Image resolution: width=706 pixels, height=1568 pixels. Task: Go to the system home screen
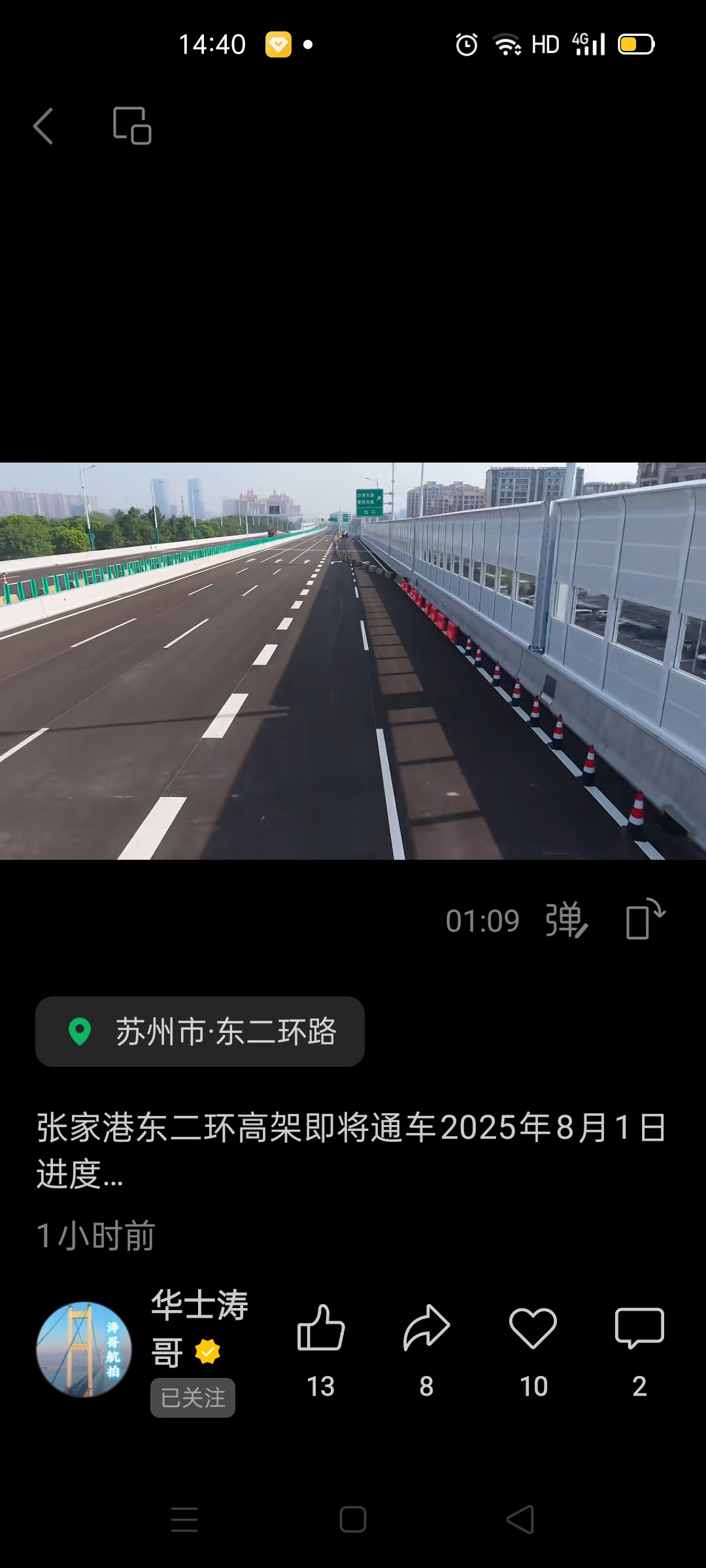tap(353, 1520)
